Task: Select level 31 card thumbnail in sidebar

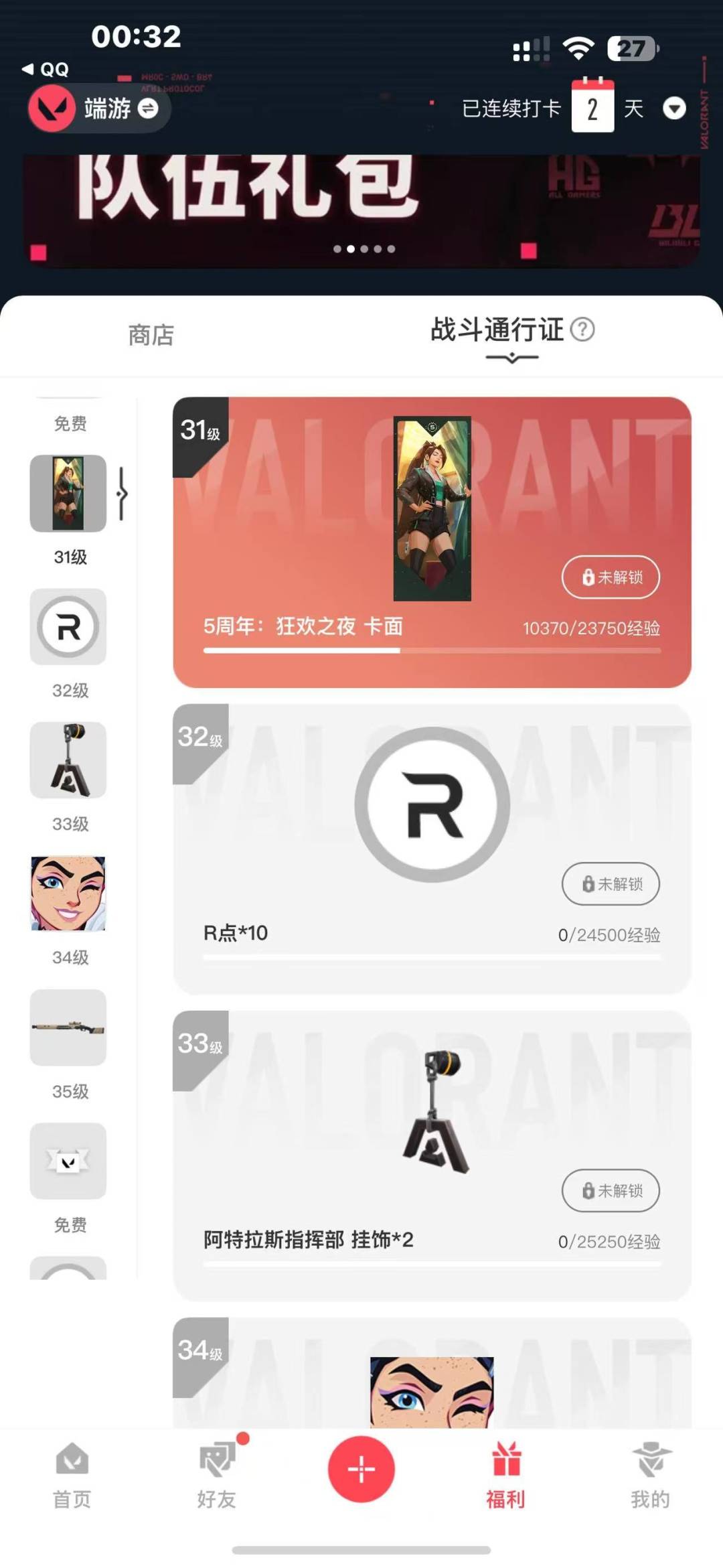Action: point(68,494)
